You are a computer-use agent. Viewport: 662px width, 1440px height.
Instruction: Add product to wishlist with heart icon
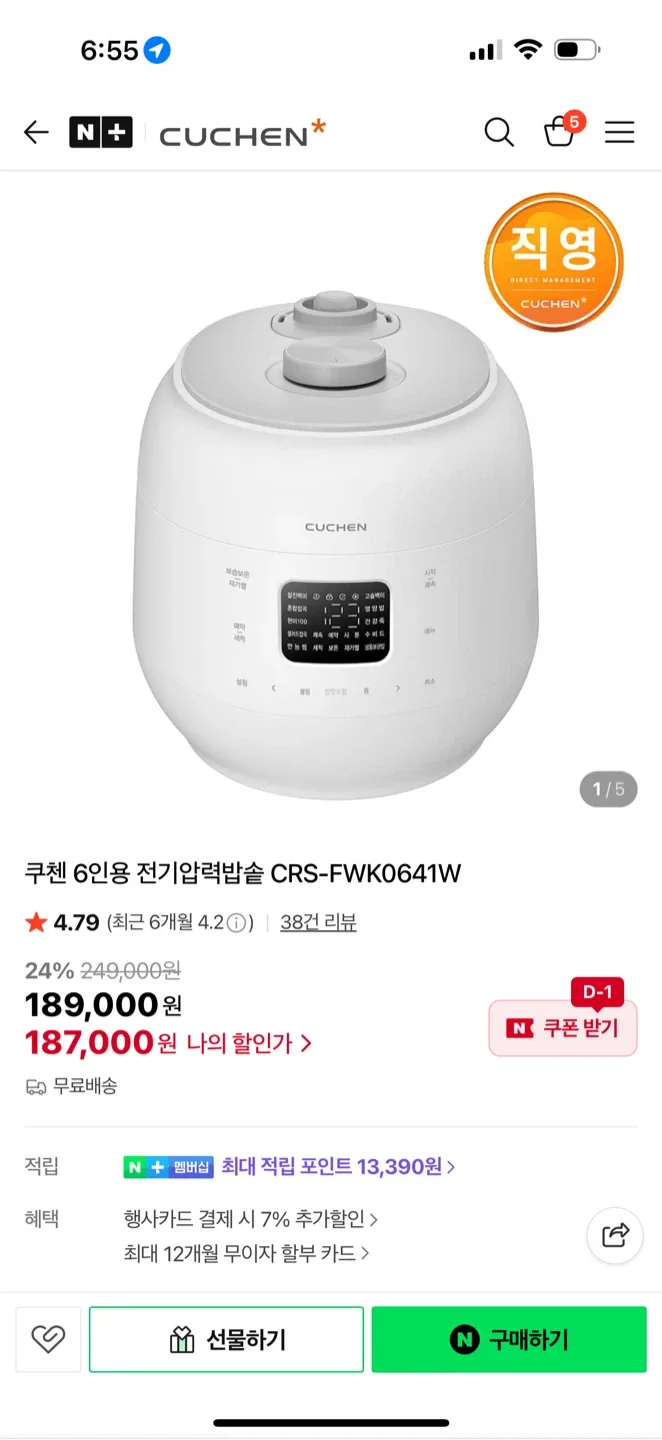[x=48, y=1339]
